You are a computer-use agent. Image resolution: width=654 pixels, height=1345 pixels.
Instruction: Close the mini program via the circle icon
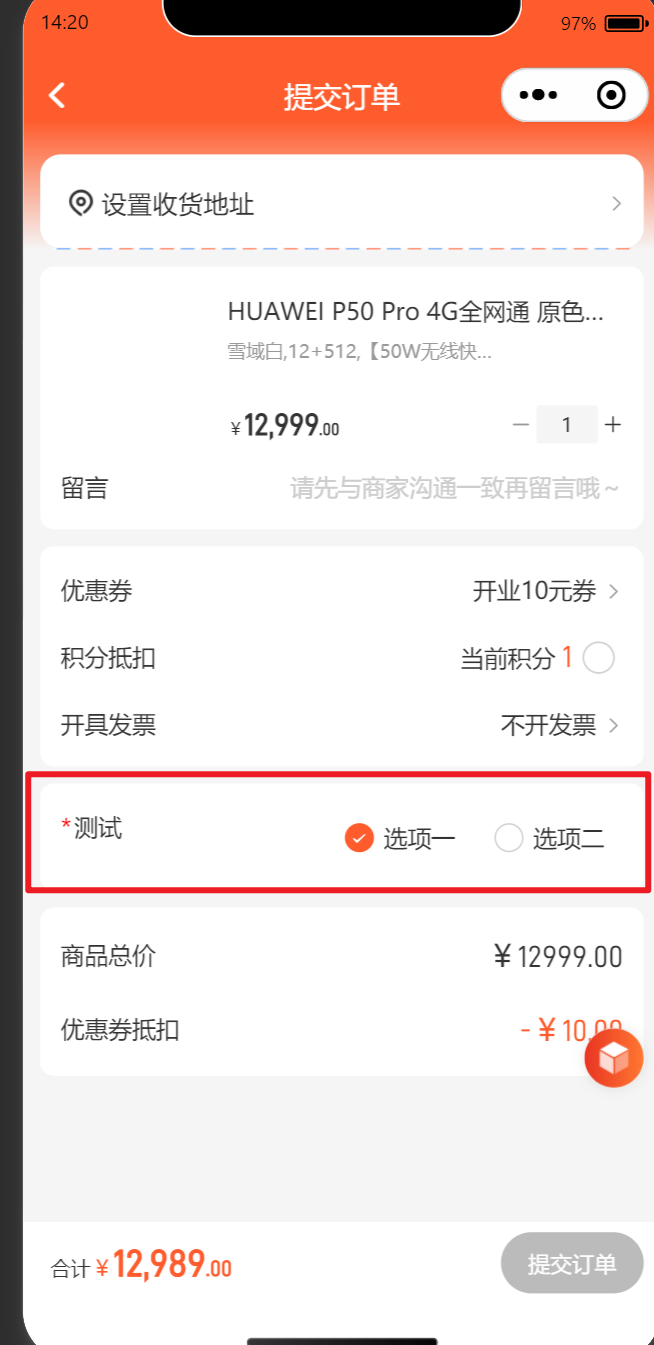611,95
